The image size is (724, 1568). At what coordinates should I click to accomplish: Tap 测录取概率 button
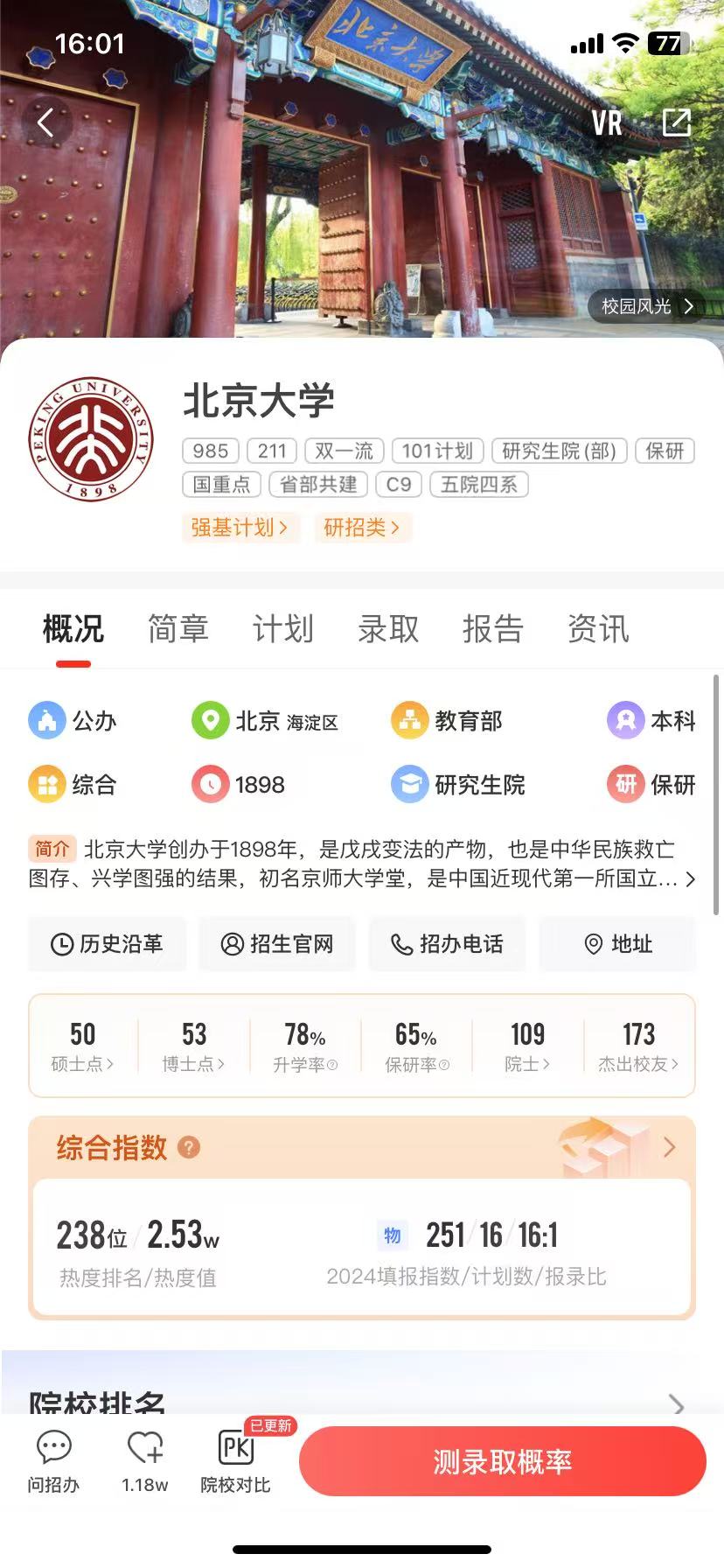point(502,1461)
